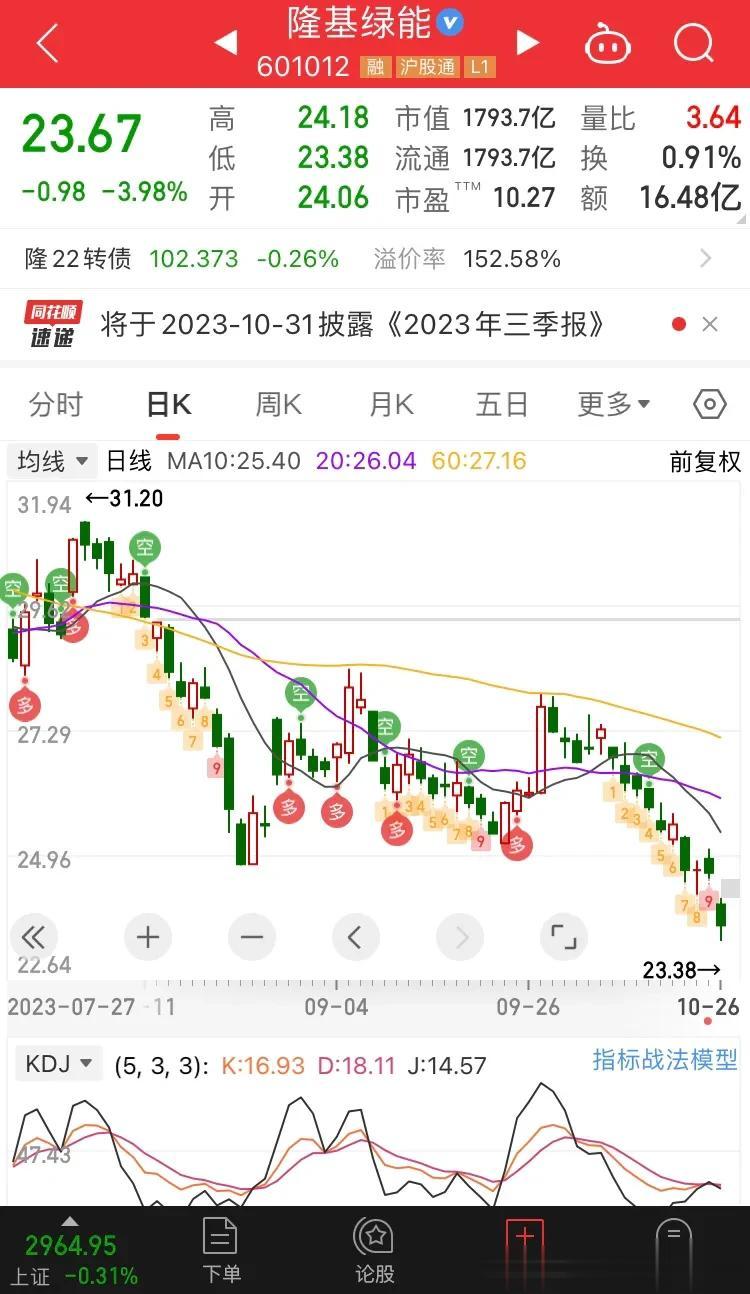The image size is (750, 1294).
Task: Open the 指标战法模型 link
Action: [665, 1059]
